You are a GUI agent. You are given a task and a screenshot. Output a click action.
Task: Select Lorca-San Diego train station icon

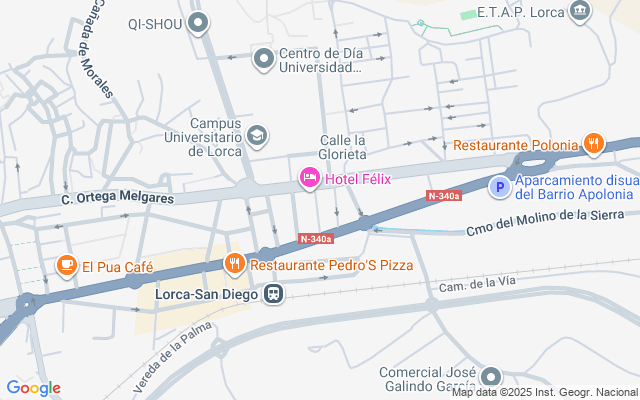[x=273, y=294]
